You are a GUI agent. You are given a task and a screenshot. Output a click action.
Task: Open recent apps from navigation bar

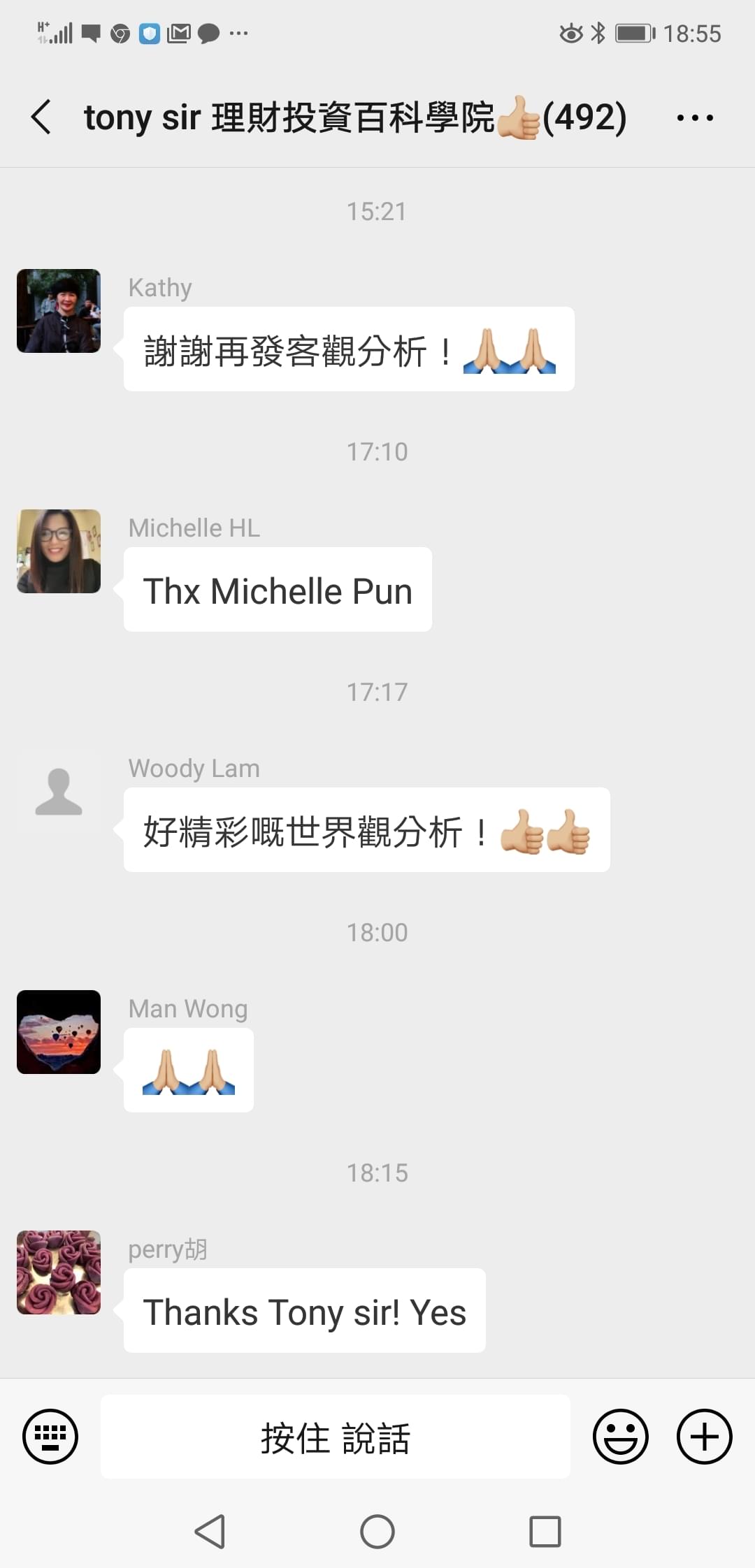click(545, 1532)
